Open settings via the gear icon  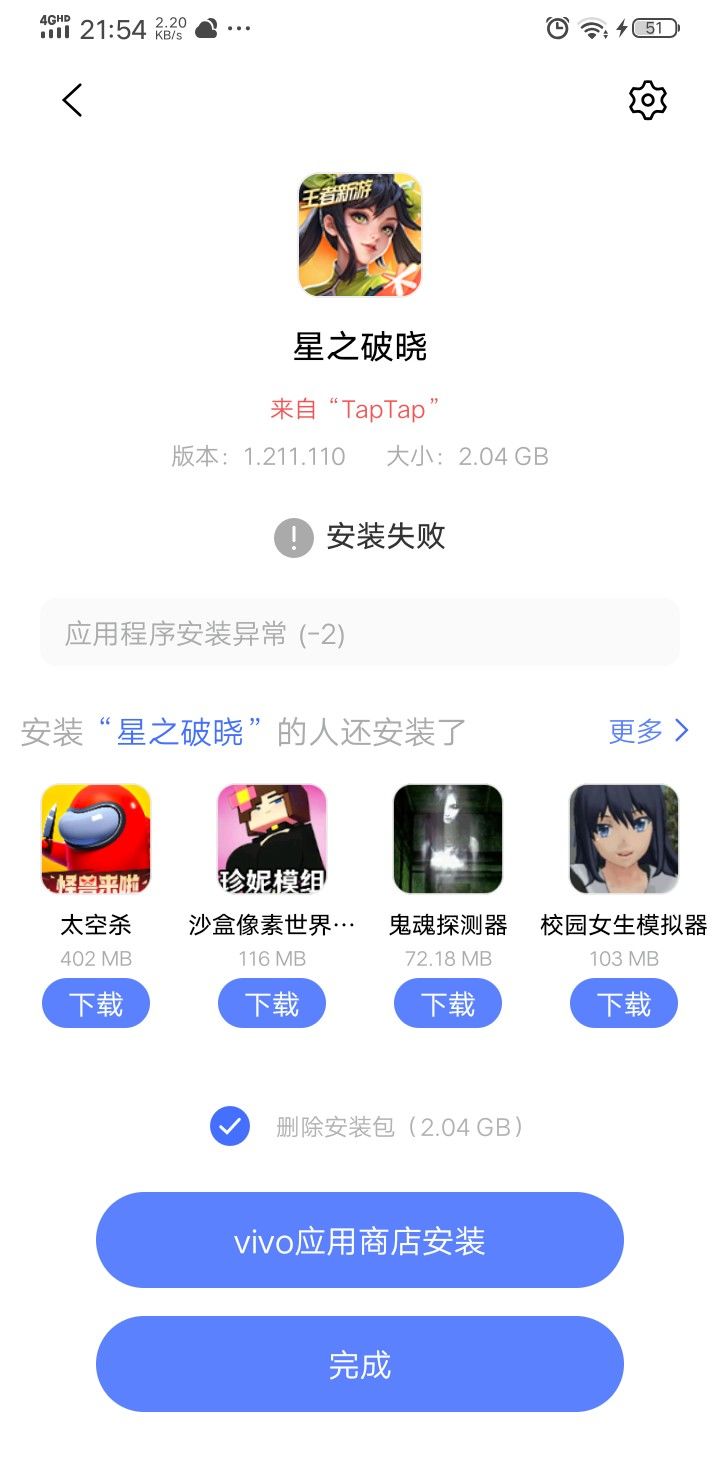pos(646,99)
